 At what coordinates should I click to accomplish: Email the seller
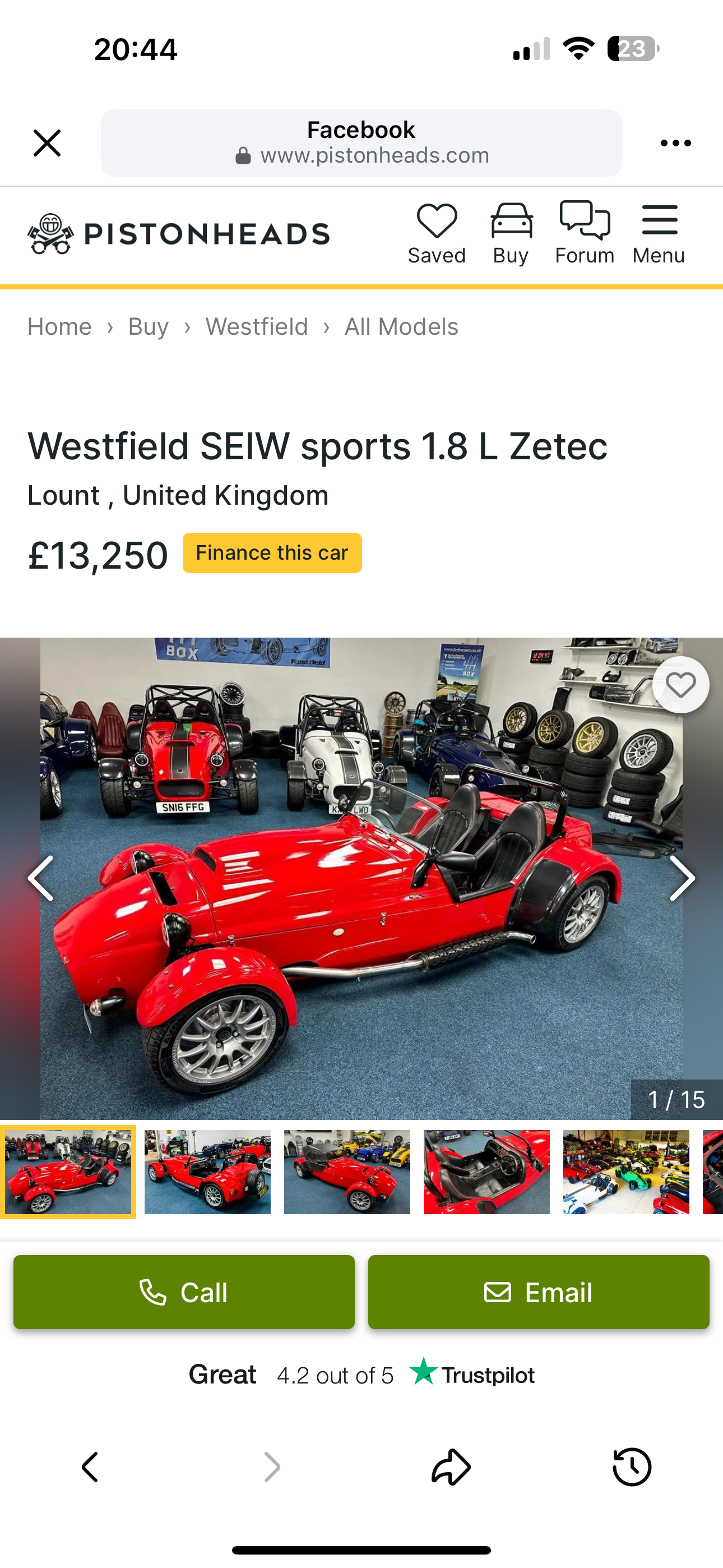pos(539,1292)
